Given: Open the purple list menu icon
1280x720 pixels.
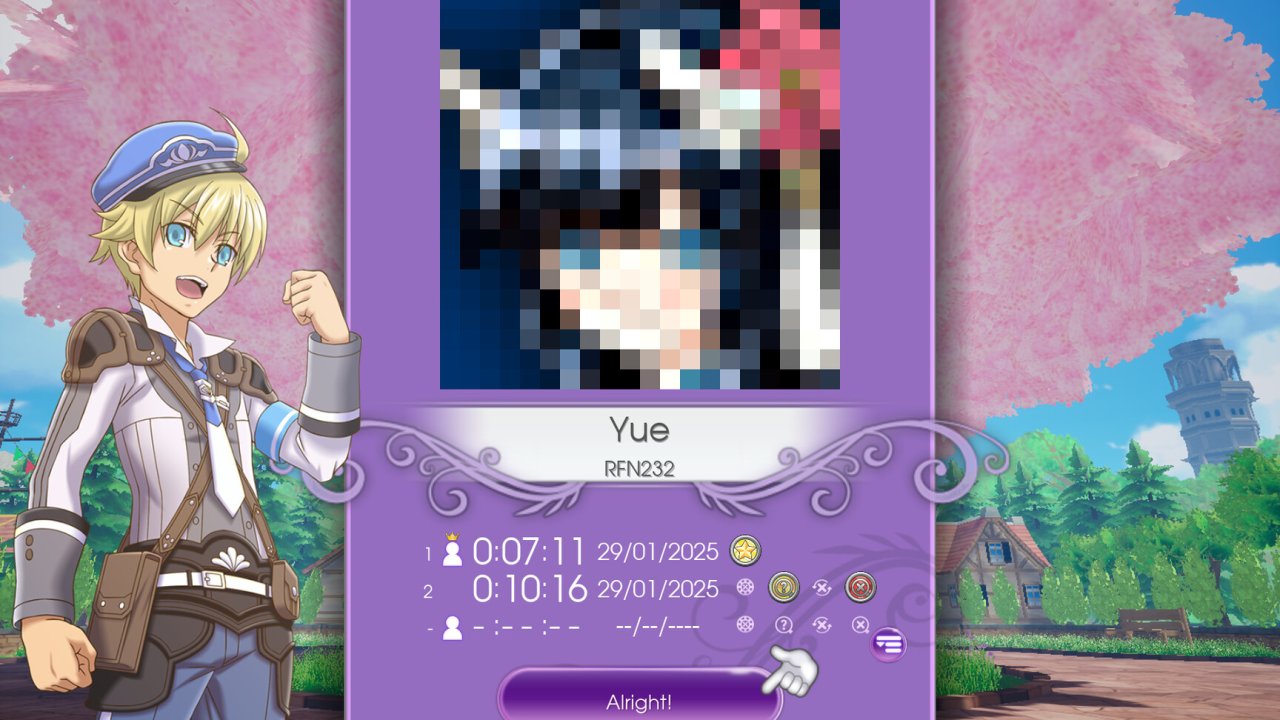Looking at the screenshot, I should point(887,645).
